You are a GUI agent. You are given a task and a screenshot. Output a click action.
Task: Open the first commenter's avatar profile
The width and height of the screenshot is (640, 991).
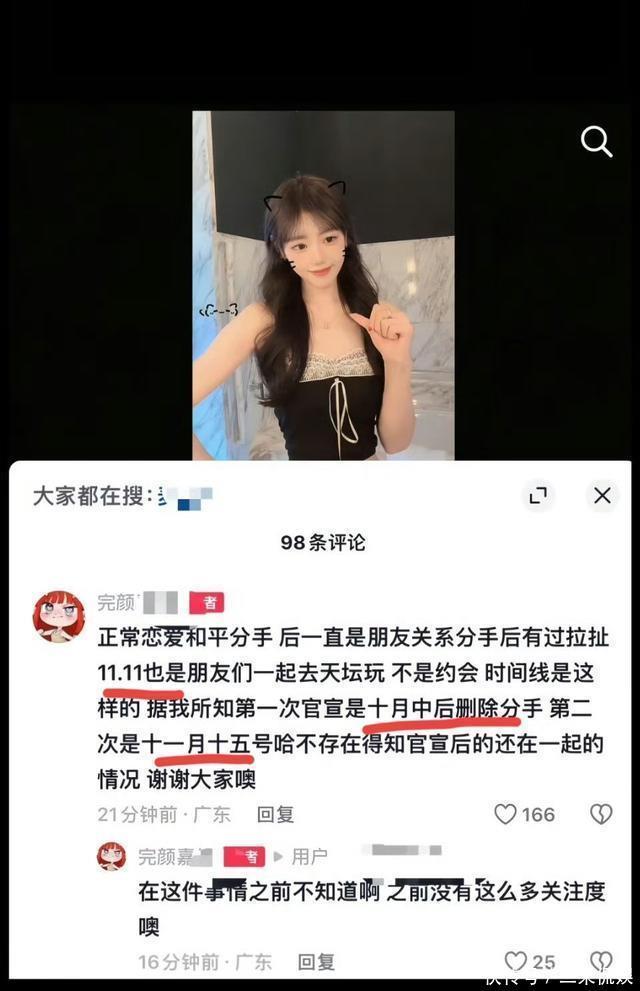(x=60, y=617)
